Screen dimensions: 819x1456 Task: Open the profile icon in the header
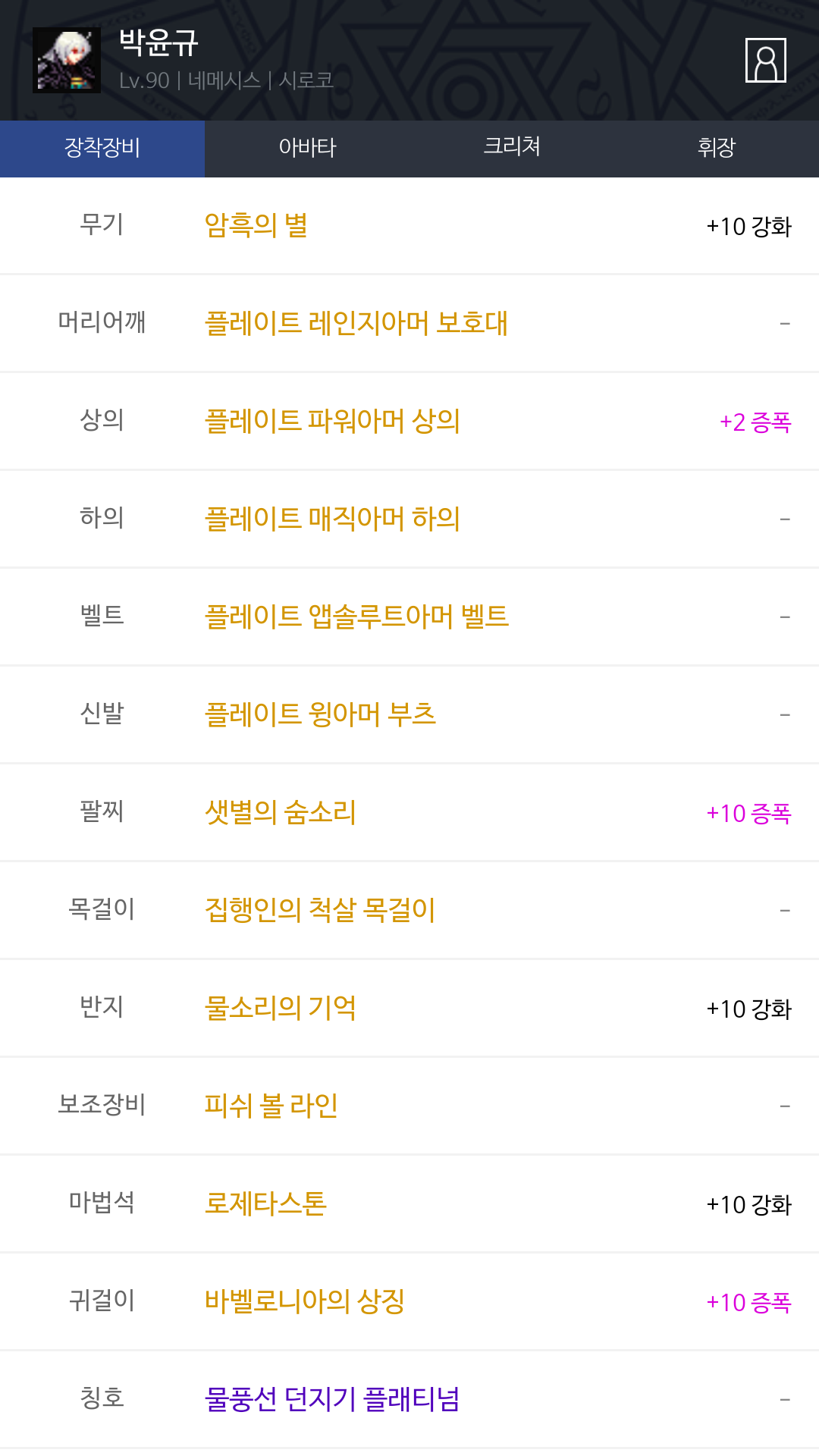tap(765, 60)
